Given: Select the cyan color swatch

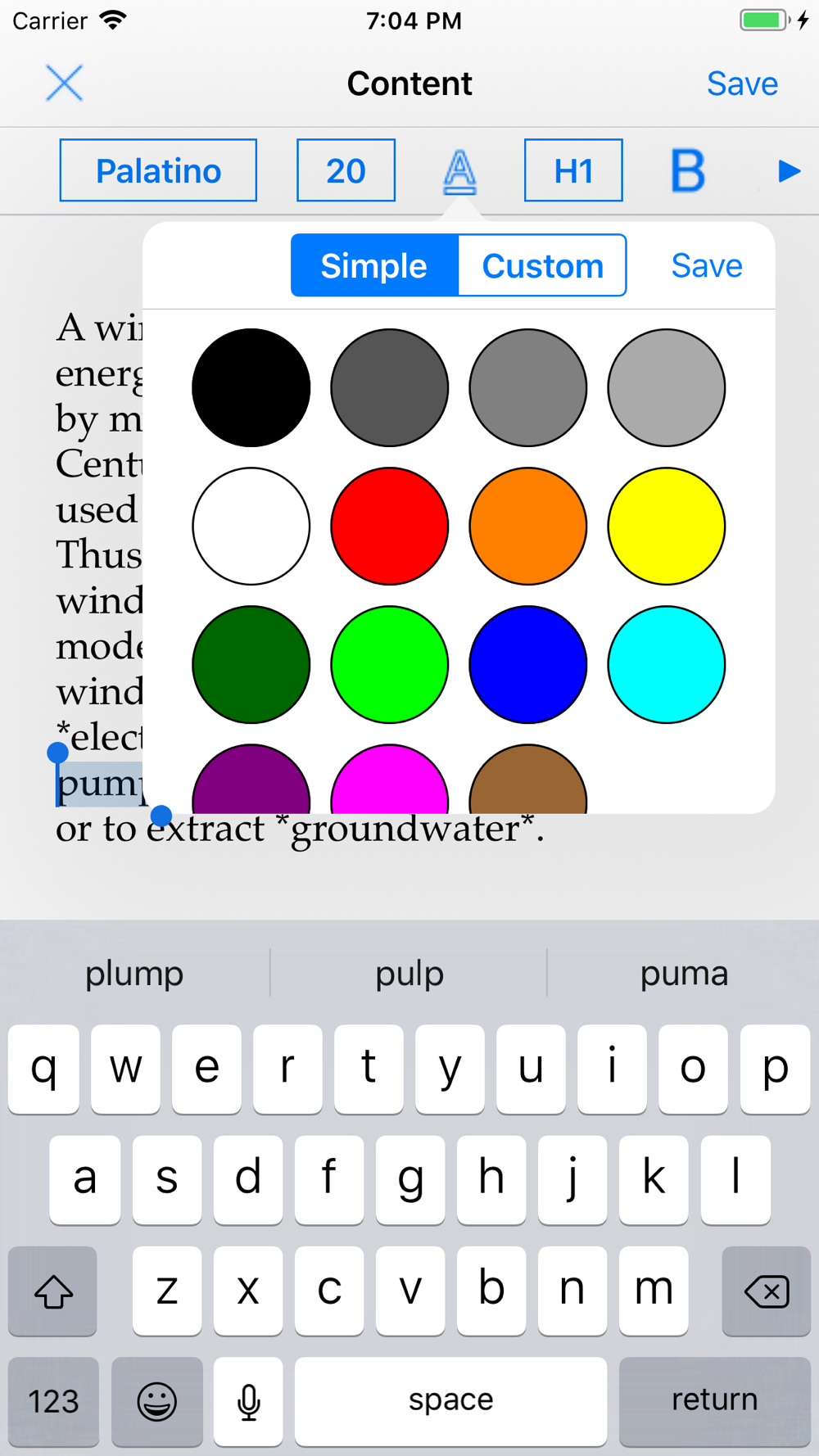Looking at the screenshot, I should click(x=667, y=665).
